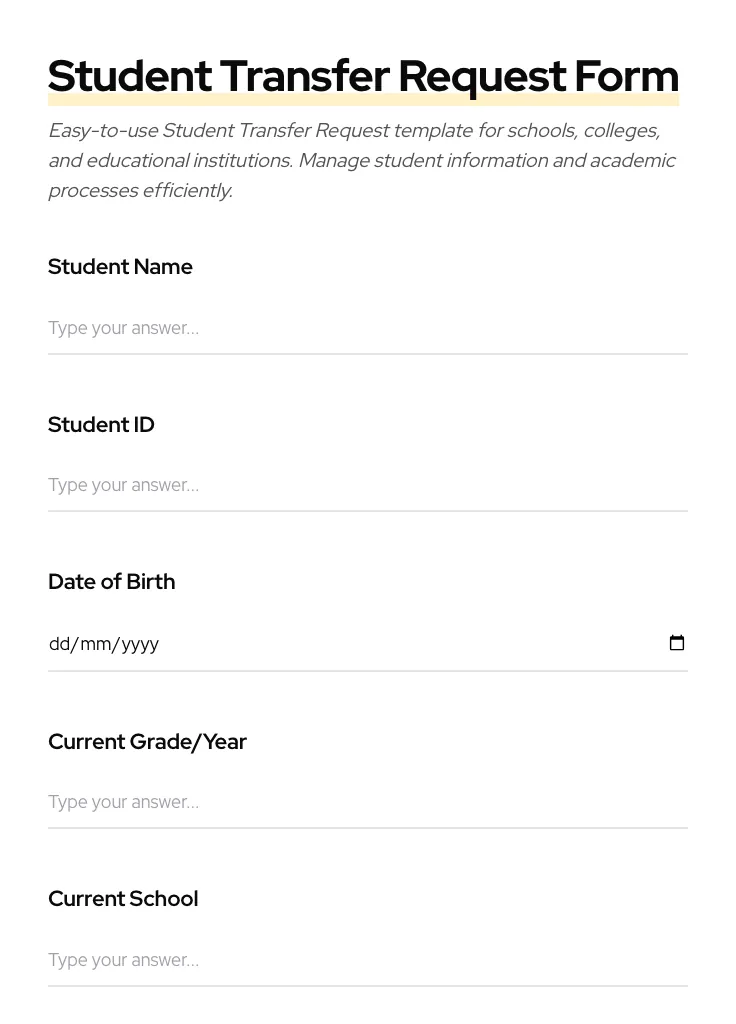The height and width of the screenshot is (1024, 736).
Task: Select the Student Name heading
Action: click(120, 266)
